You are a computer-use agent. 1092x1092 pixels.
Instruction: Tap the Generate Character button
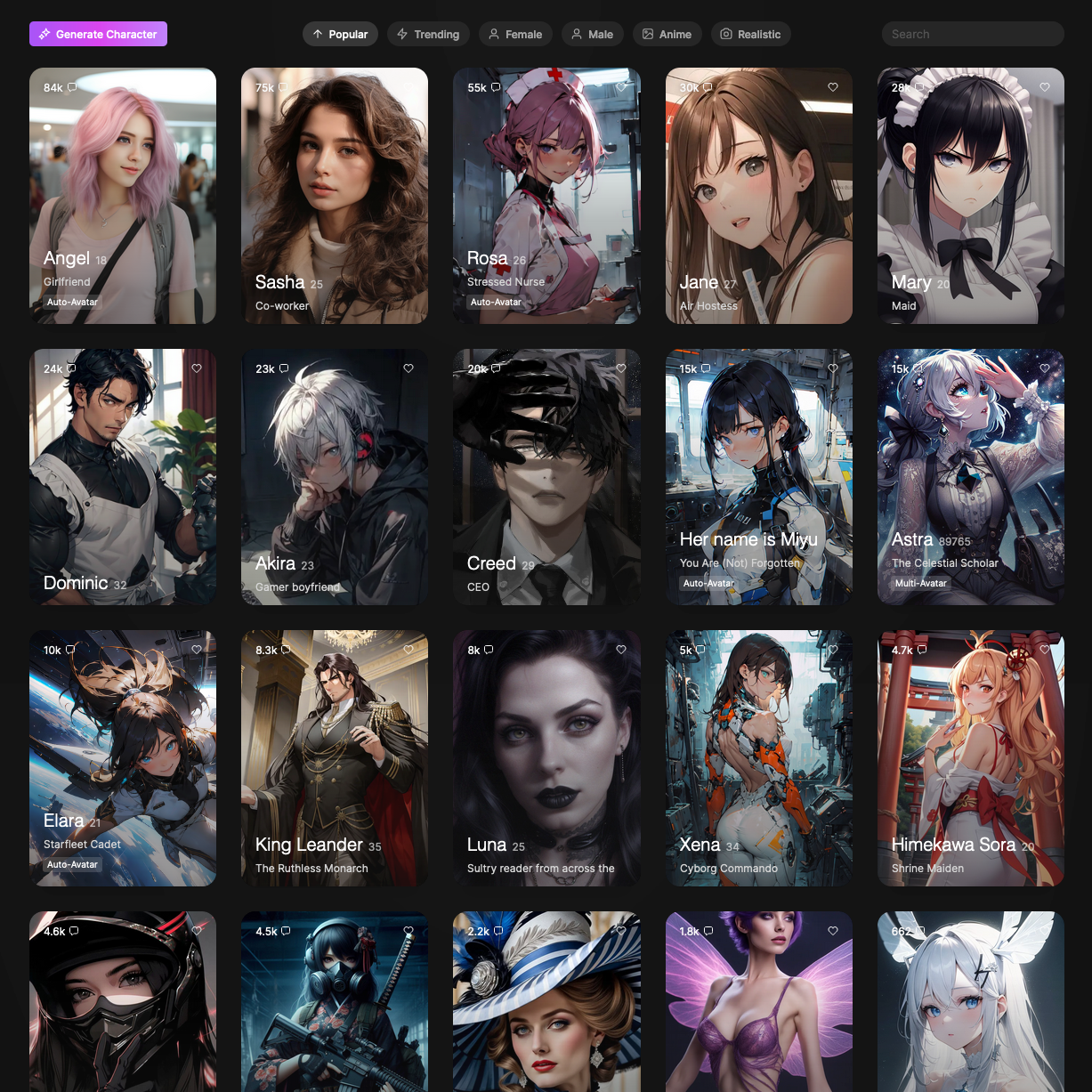tap(98, 34)
